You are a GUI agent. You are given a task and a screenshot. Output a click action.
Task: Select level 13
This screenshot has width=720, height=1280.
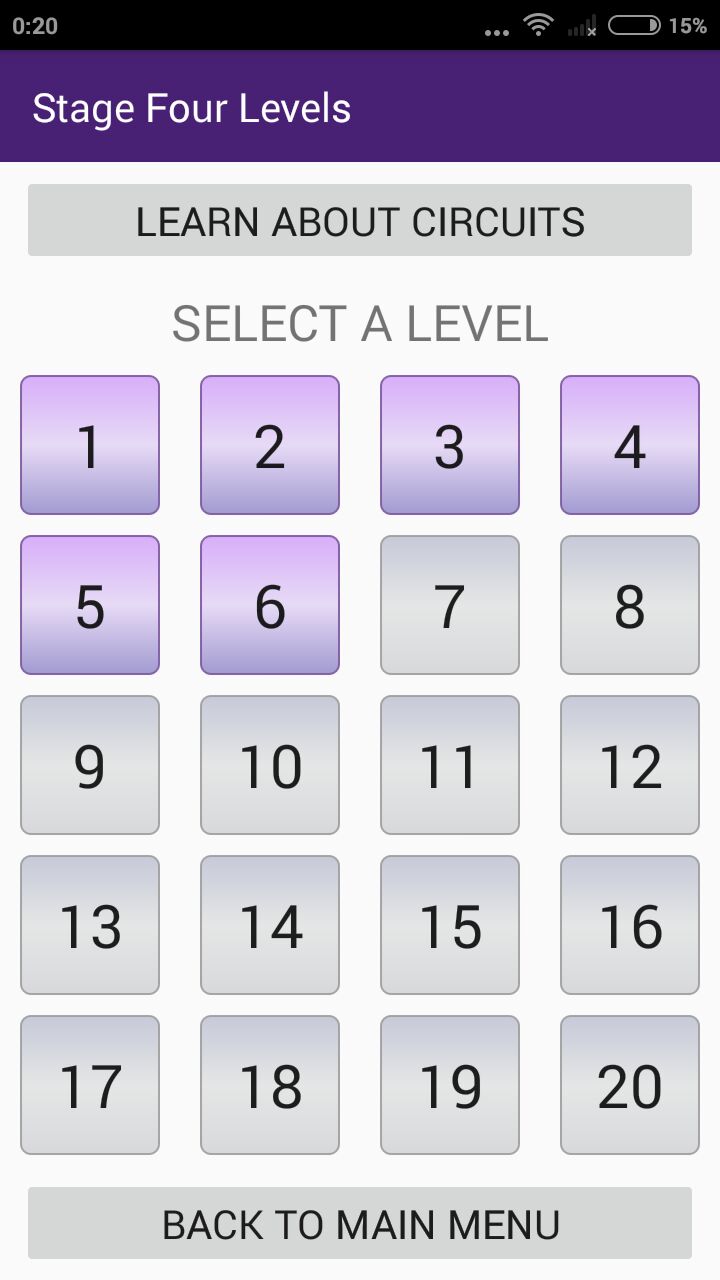point(90,925)
